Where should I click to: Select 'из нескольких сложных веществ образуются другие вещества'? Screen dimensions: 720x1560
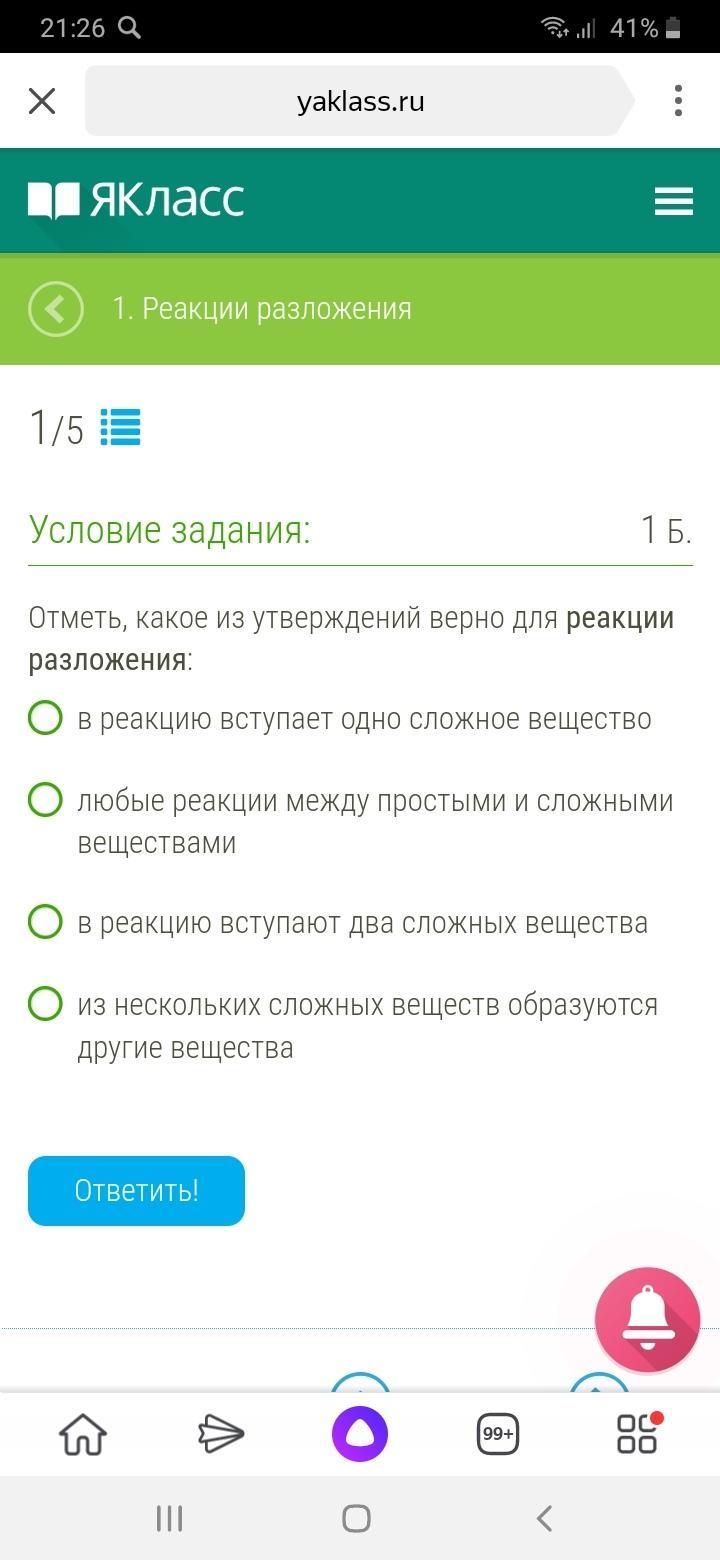[x=46, y=1004]
